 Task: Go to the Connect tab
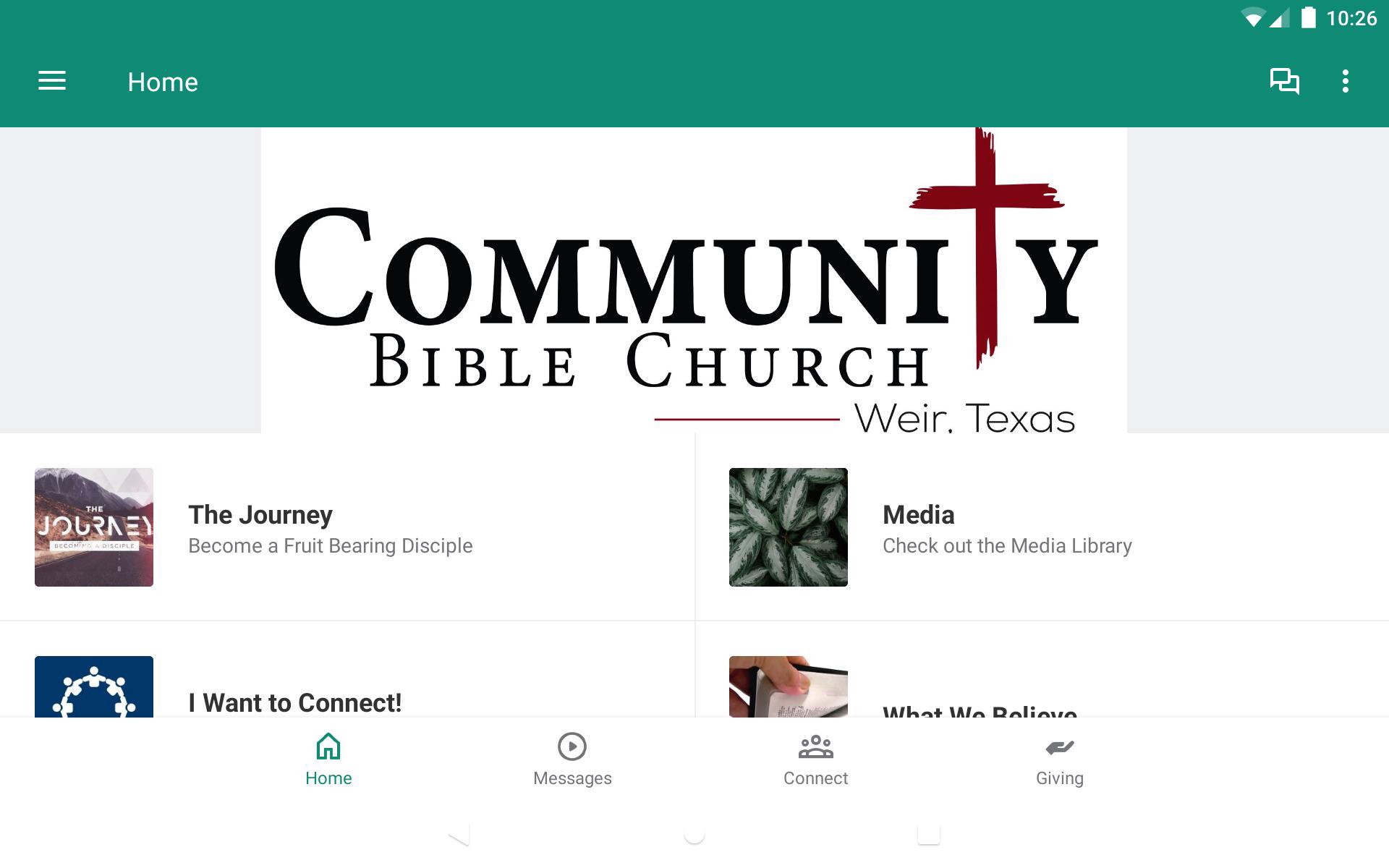815,759
